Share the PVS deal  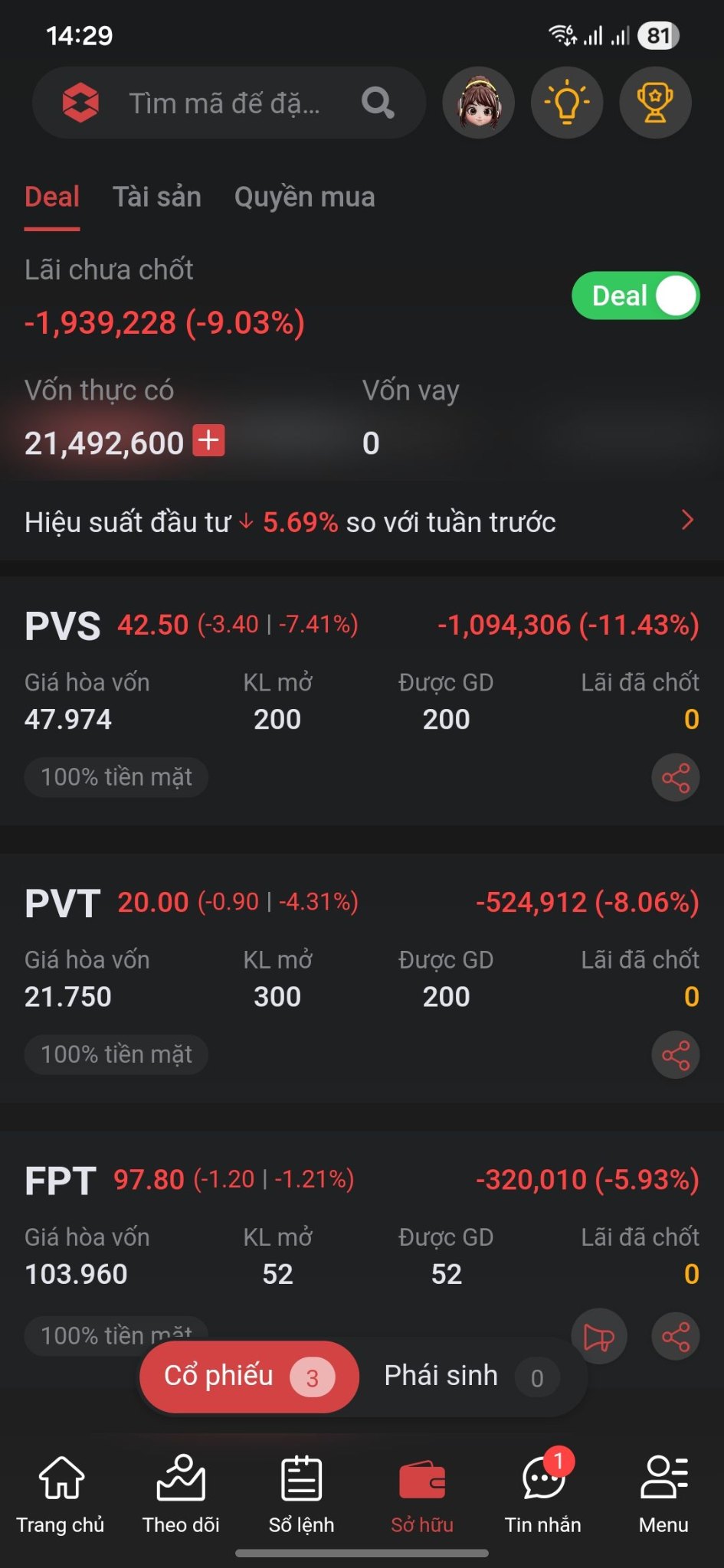pyautogui.click(x=675, y=778)
